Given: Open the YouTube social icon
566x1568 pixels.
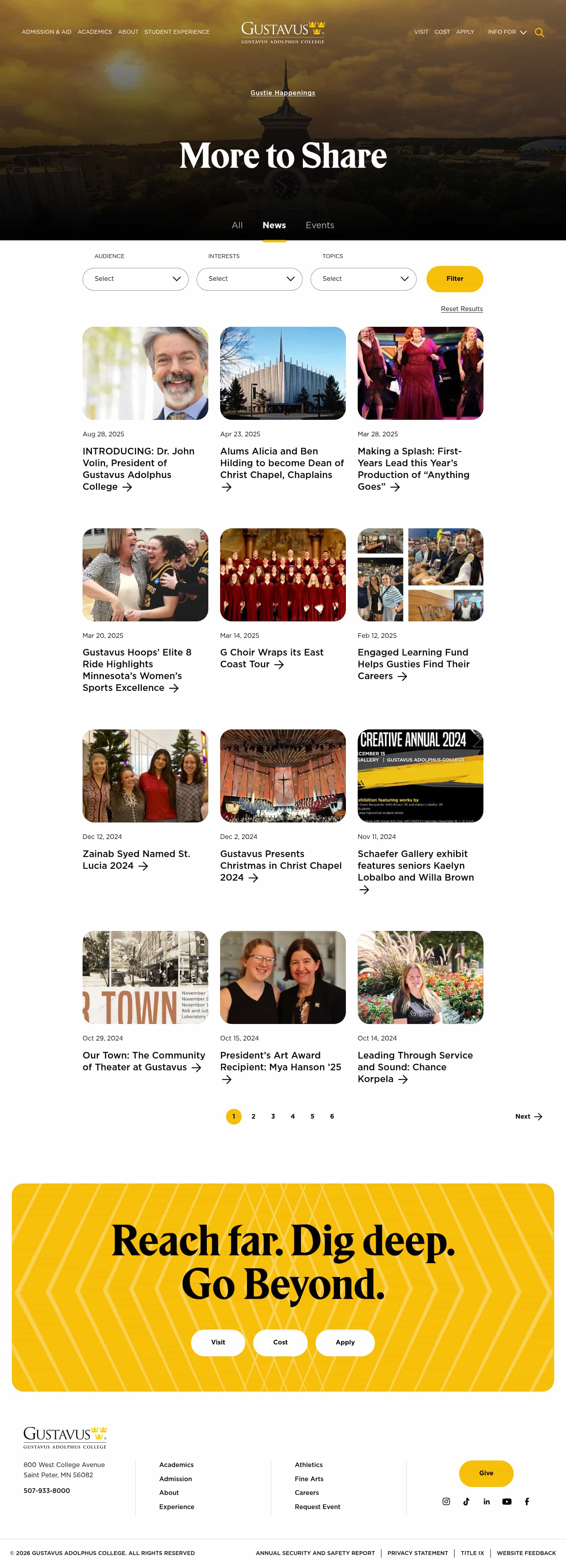Looking at the screenshot, I should (506, 1501).
